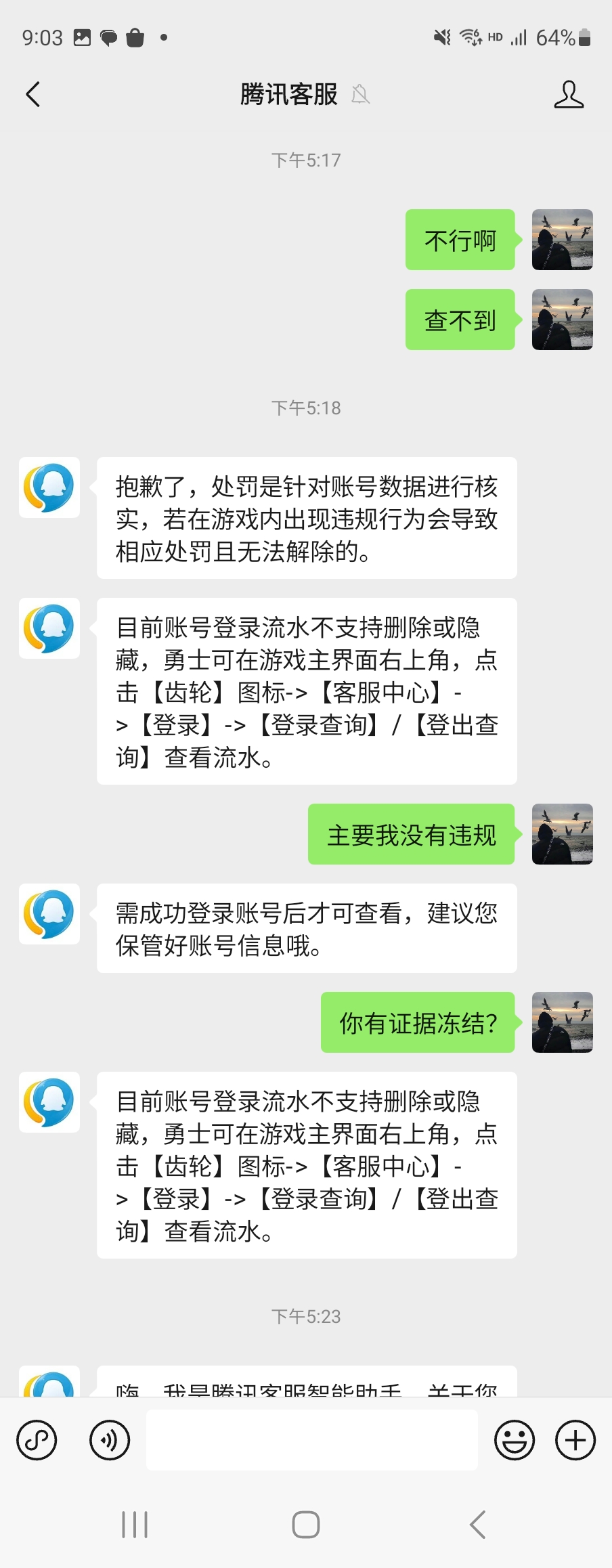Switch to voice message input
612x1568 pixels.
(x=108, y=1439)
